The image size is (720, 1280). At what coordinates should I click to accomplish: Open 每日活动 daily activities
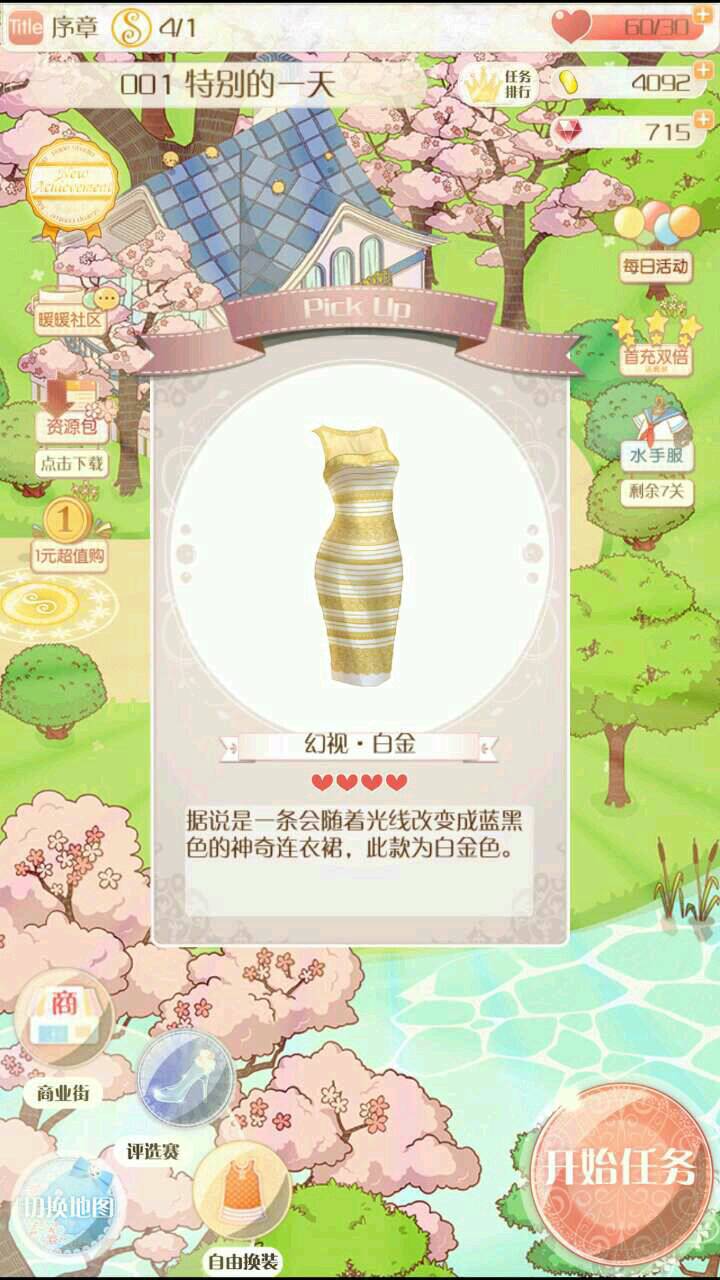click(x=656, y=242)
